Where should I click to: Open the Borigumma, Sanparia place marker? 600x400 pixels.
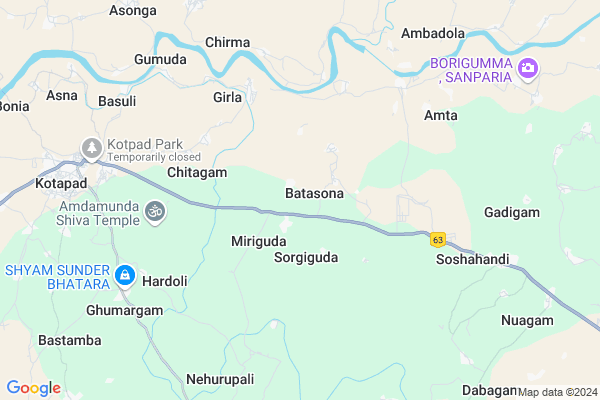[x=527, y=69]
